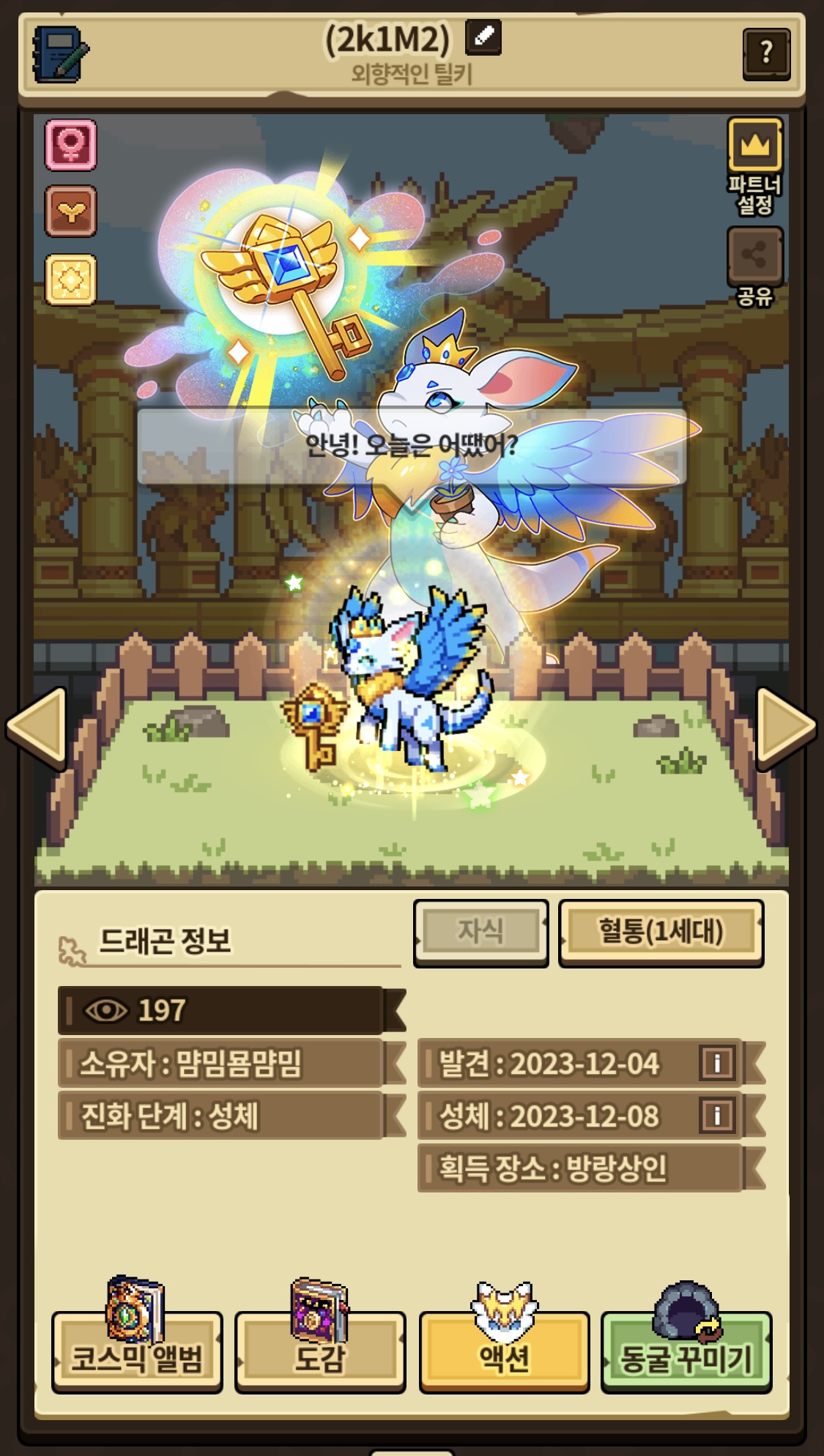The height and width of the screenshot is (1456, 824).
Task: Open the question mark help button
Action: pyautogui.click(x=766, y=53)
